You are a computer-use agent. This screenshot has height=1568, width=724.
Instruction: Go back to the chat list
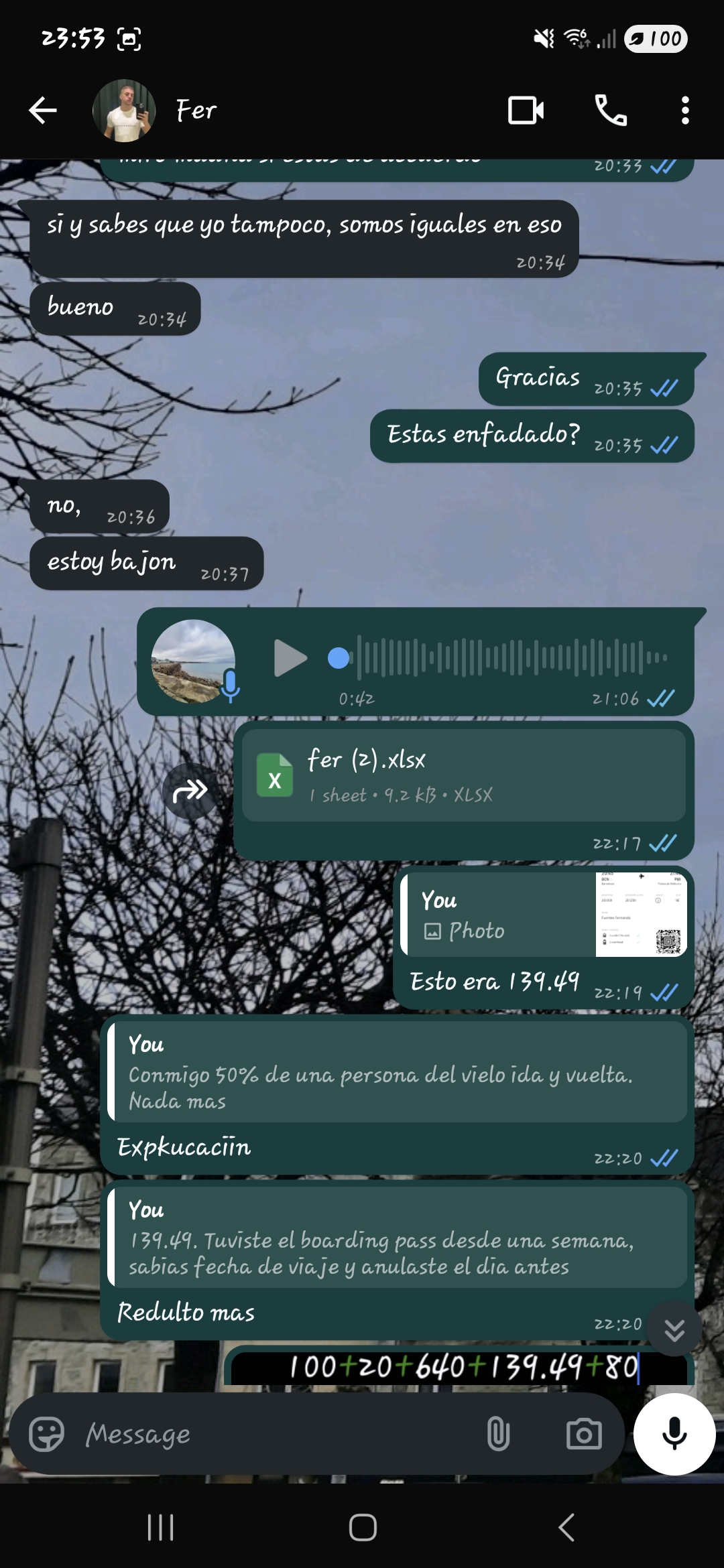(x=43, y=111)
